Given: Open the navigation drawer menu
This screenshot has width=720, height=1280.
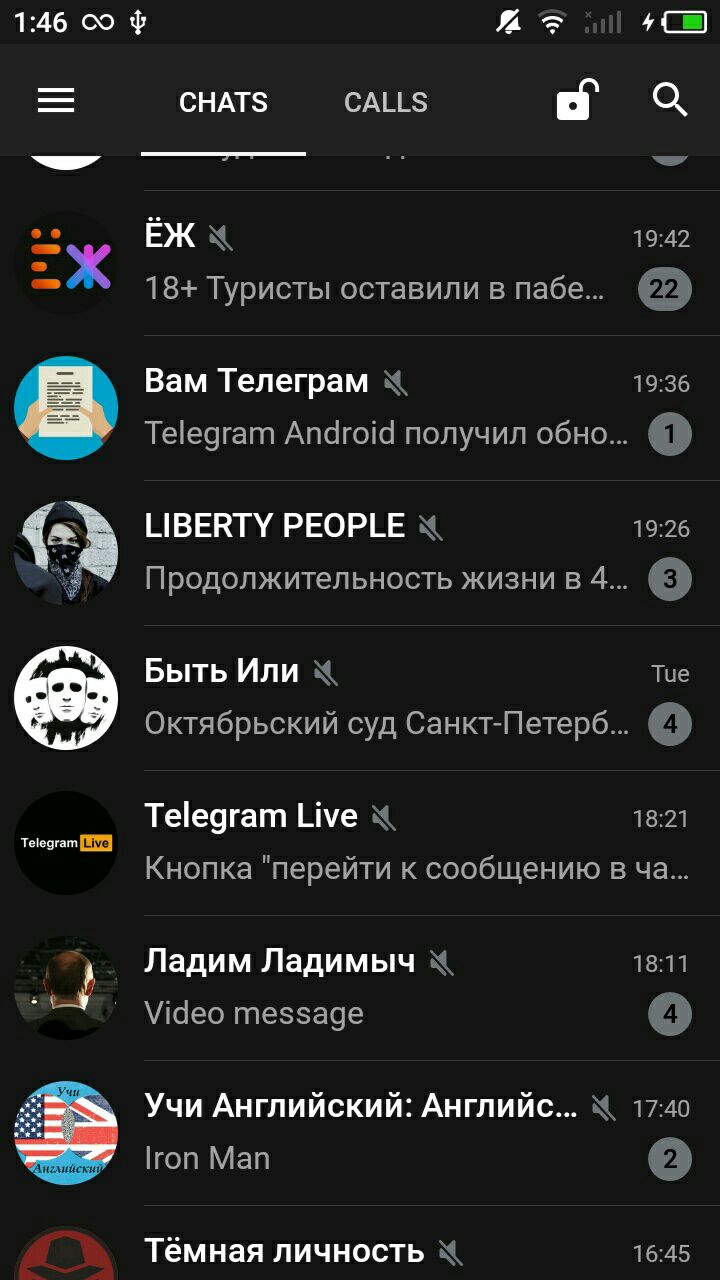Looking at the screenshot, I should [56, 101].
